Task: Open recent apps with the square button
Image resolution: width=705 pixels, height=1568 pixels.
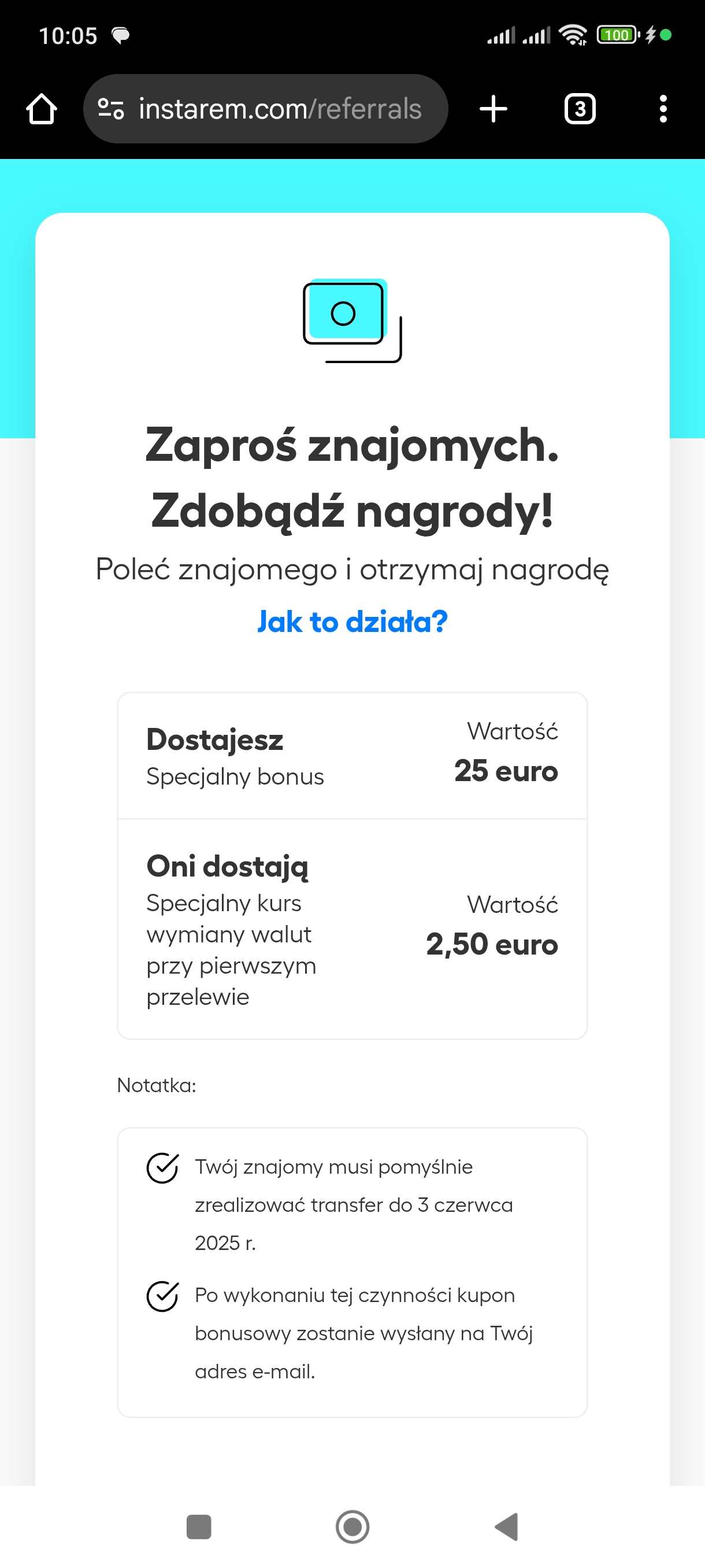Action: (198, 1526)
